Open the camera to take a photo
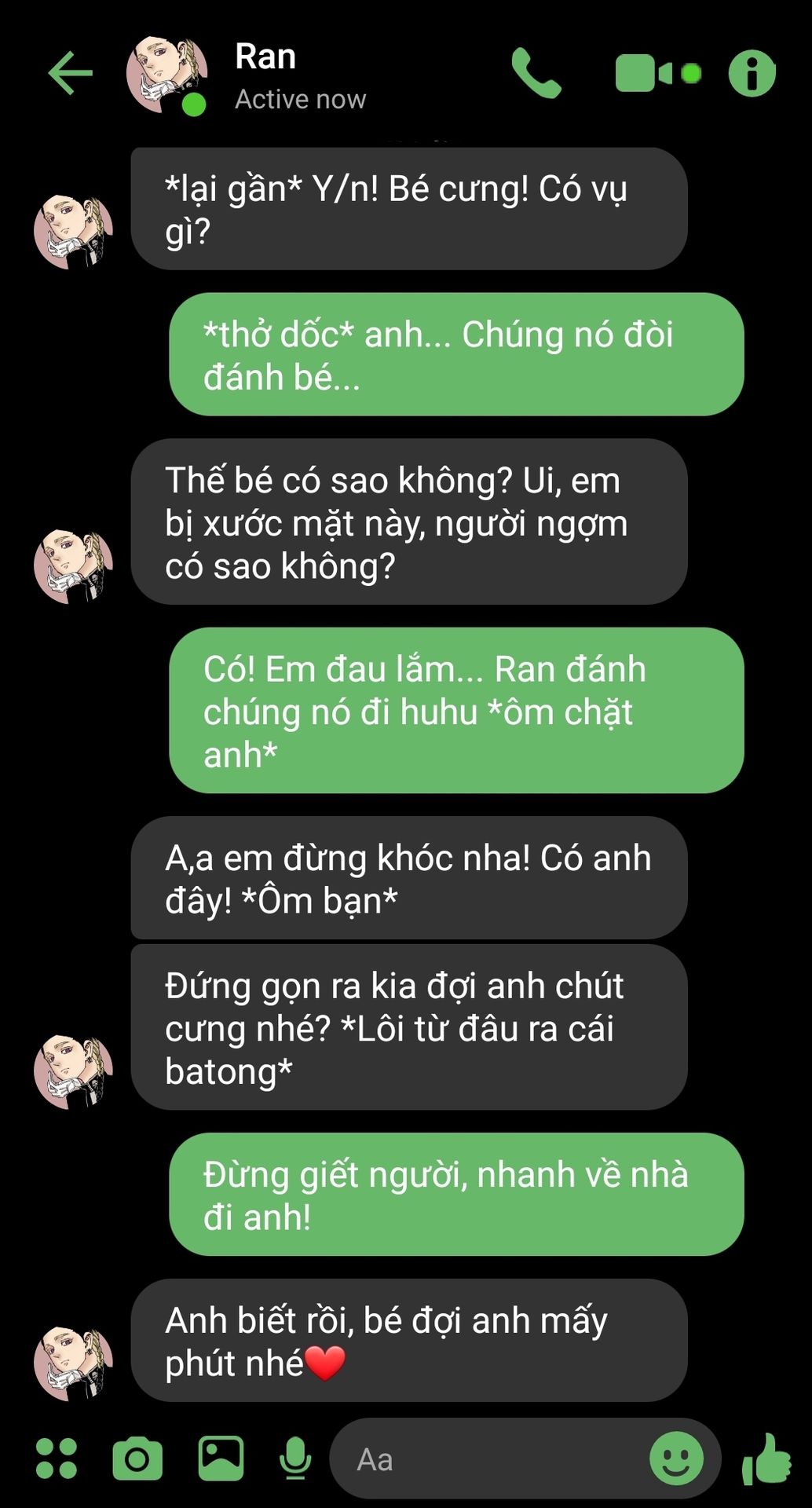 [137, 1459]
